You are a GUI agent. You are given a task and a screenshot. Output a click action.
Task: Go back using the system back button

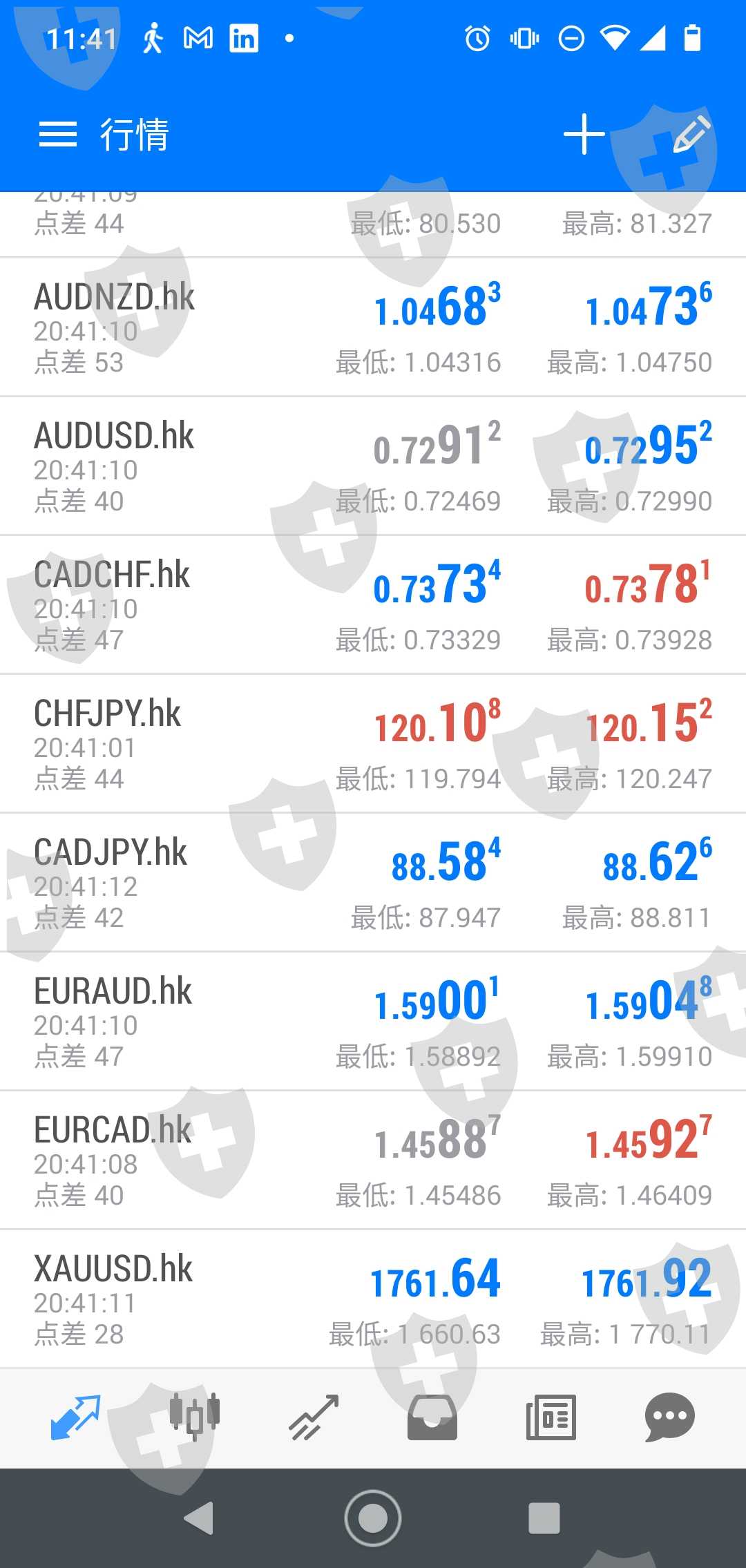click(x=199, y=1518)
